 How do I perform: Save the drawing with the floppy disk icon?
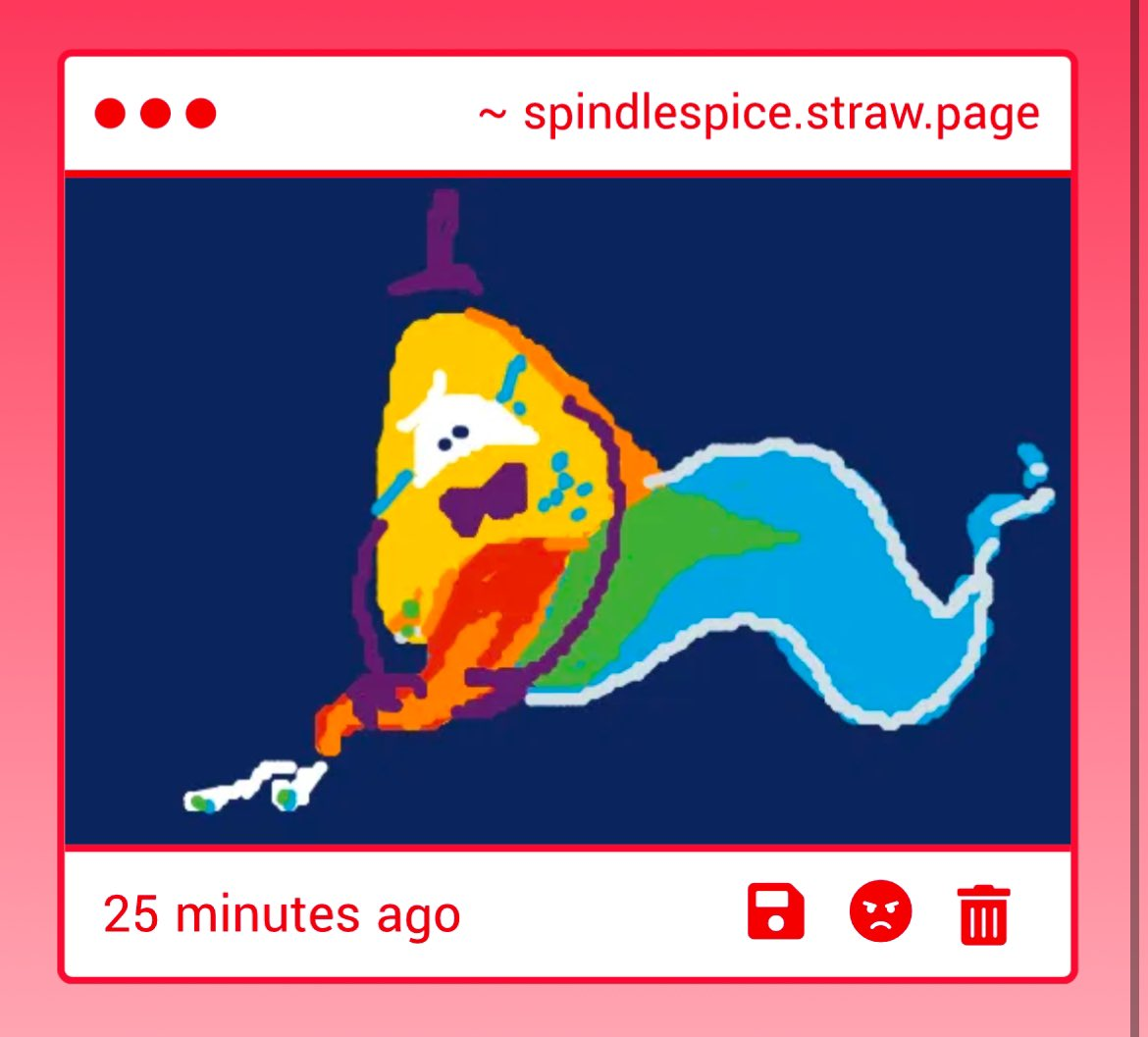(x=775, y=912)
